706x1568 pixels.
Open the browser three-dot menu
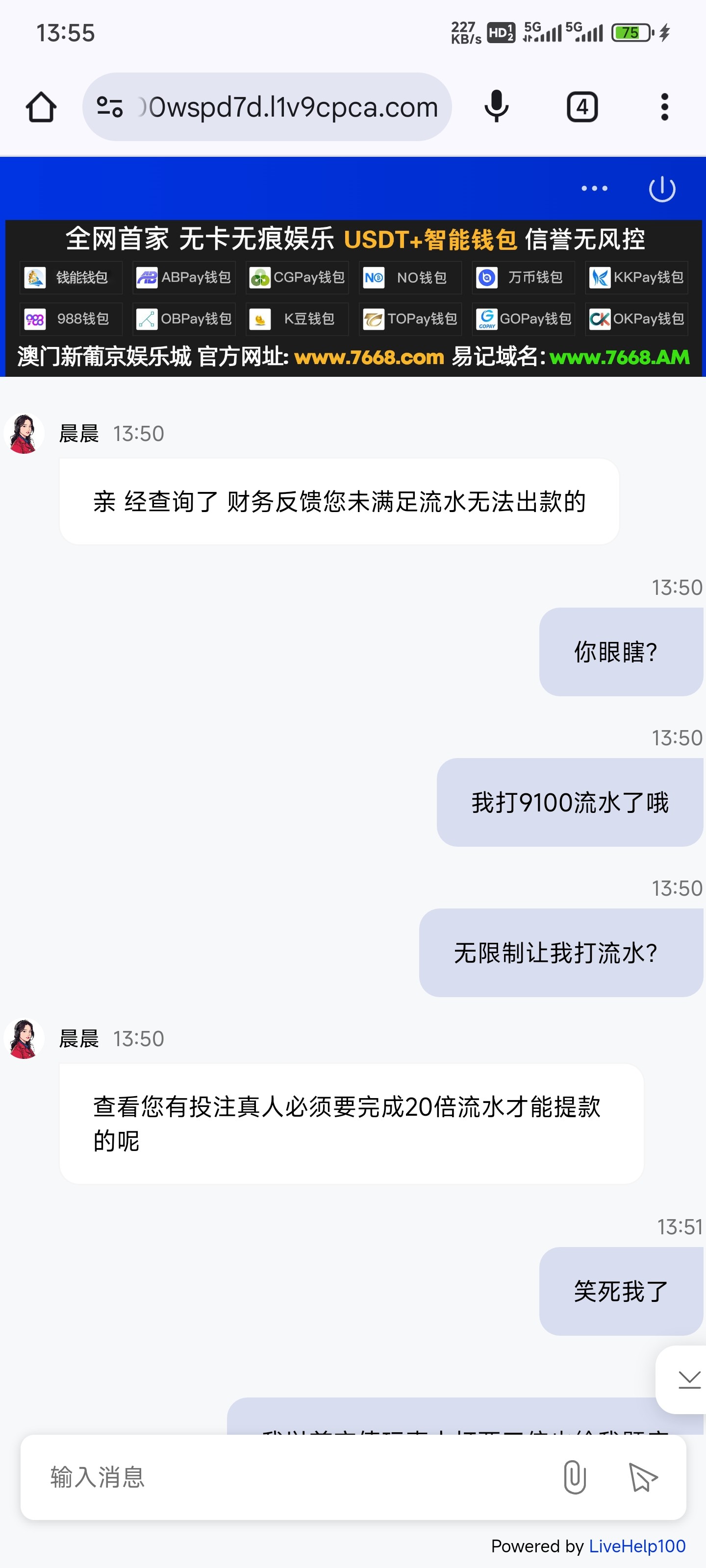coord(664,106)
